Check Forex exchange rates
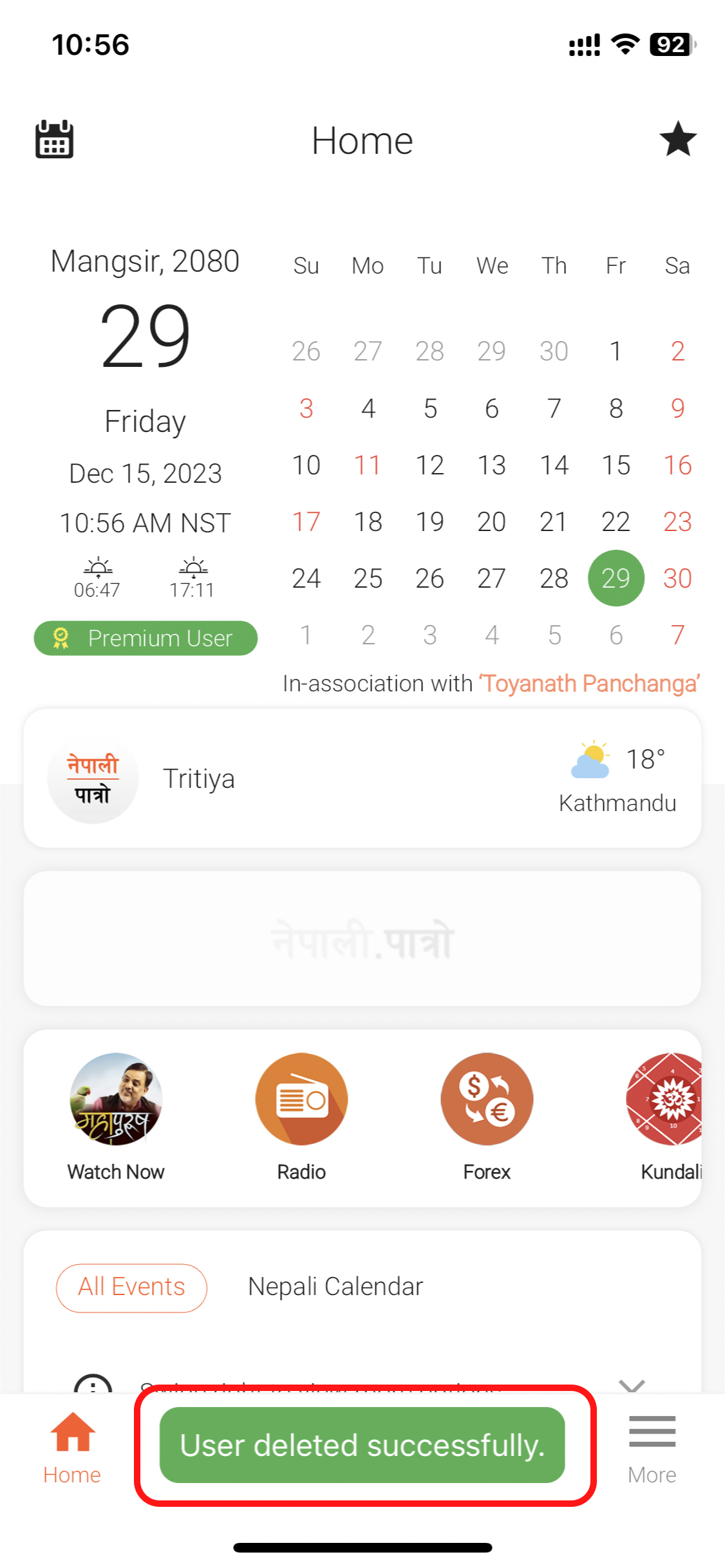Screen dimensions: 725x1568 pyautogui.click(x=487, y=1117)
